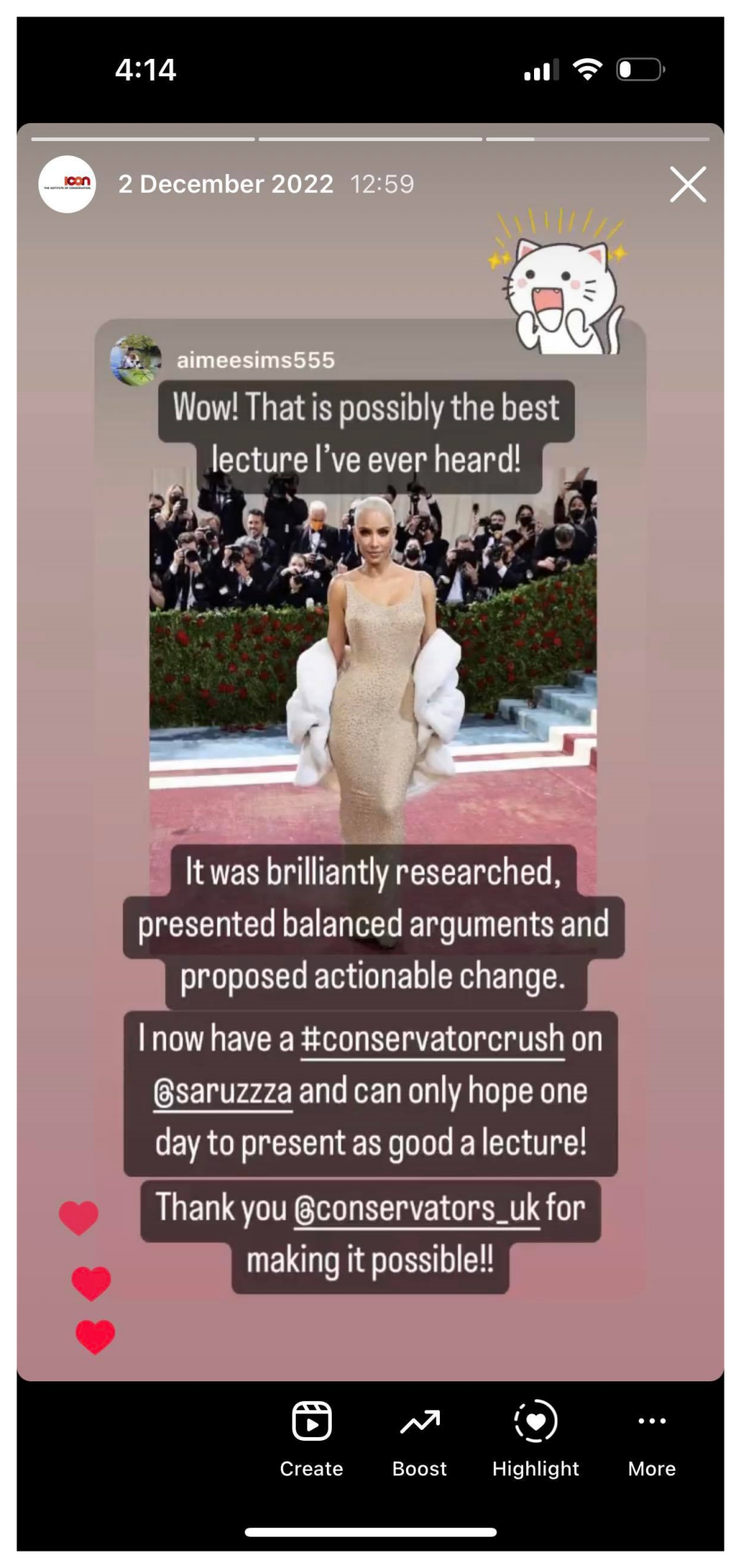Open the #conservatorcrush hashtag
This screenshot has width=741, height=1568.
[432, 1039]
